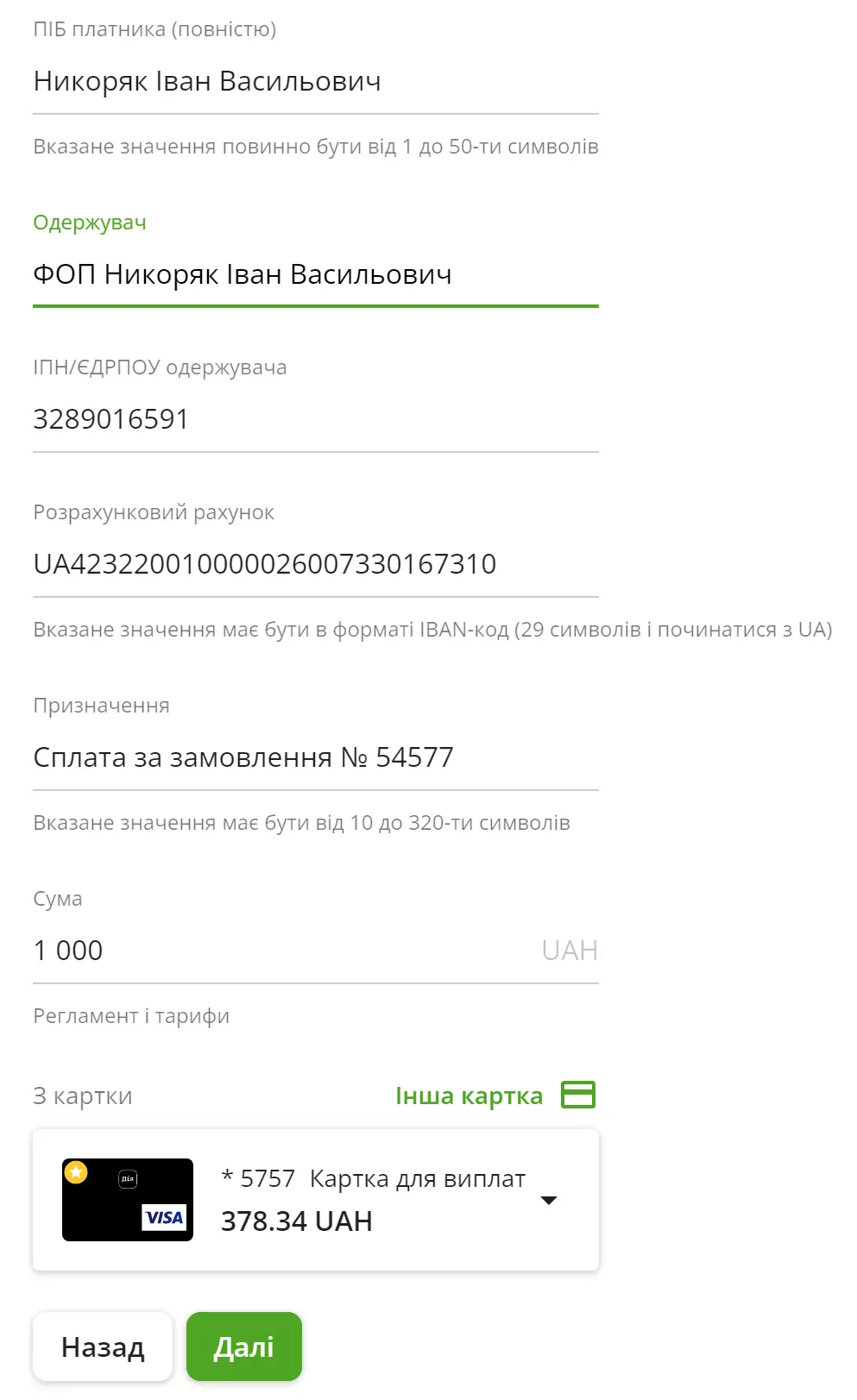857x1400 pixels.
Task: Open Регламент і тарифи link
Action: click(131, 1016)
